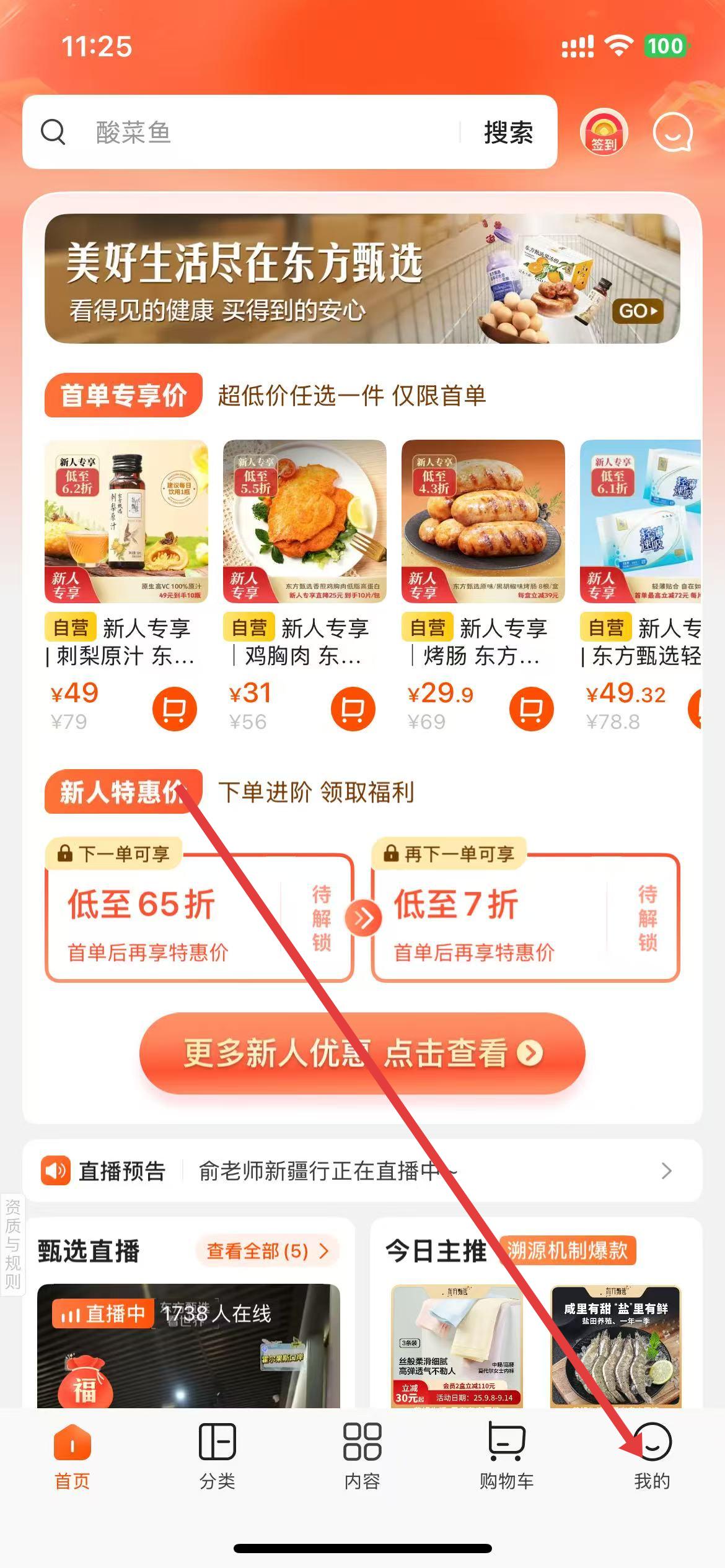Open the 美好生活尽在东方甄选 banner
725x1568 pixels.
click(x=362, y=279)
